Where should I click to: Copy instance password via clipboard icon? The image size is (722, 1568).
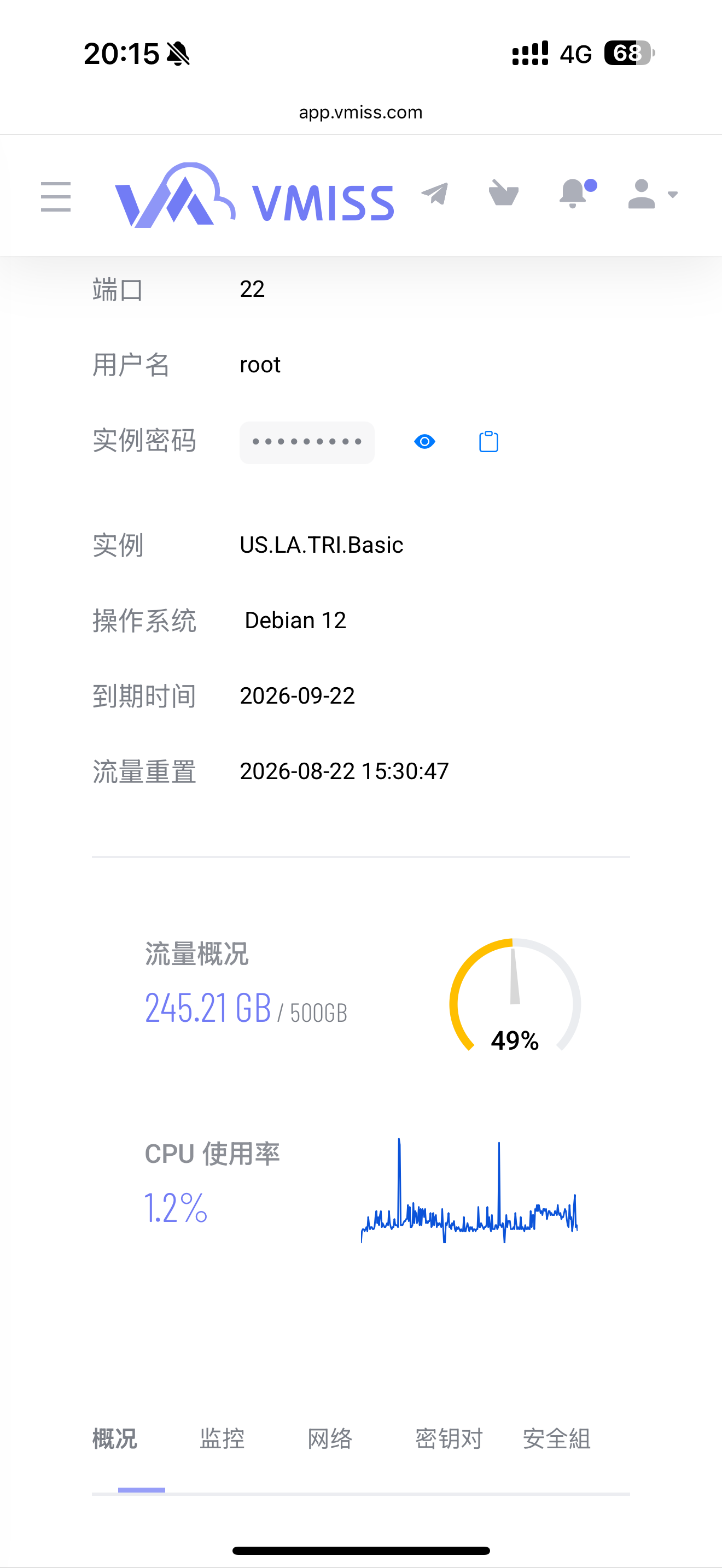pos(488,442)
